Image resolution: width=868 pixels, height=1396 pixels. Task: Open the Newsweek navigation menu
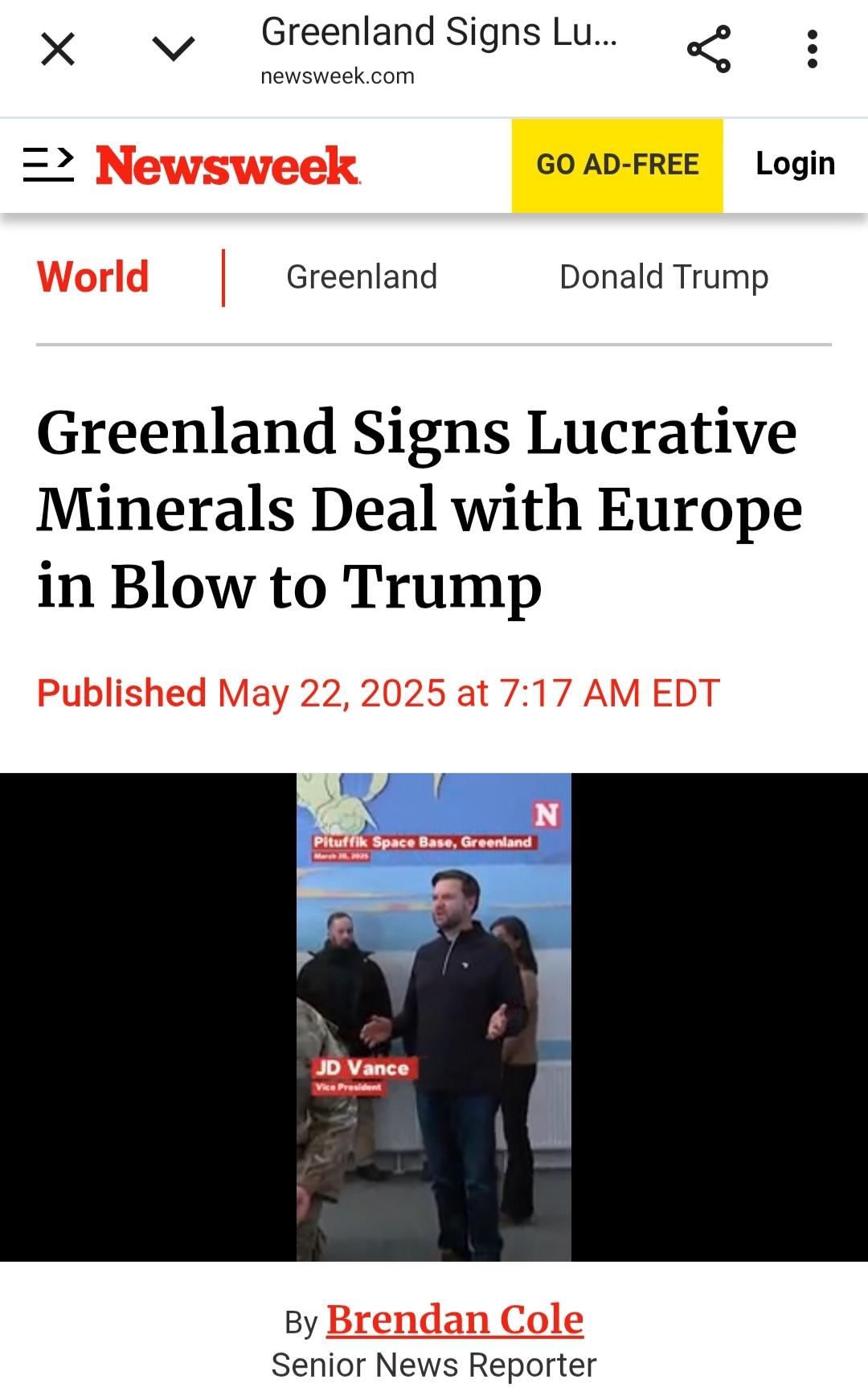[48, 165]
